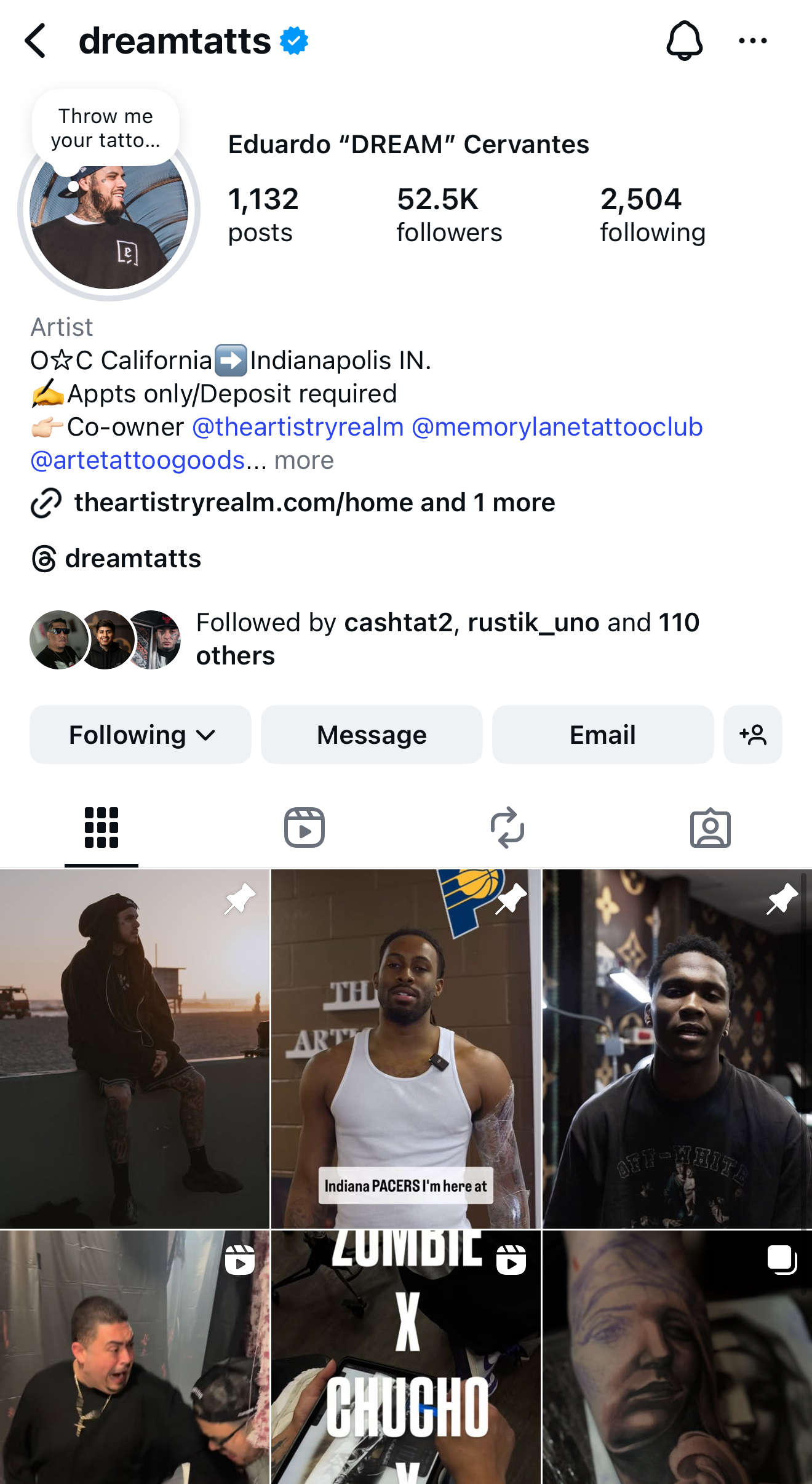812x1484 pixels.
Task: Open the followers list
Action: [x=448, y=215]
